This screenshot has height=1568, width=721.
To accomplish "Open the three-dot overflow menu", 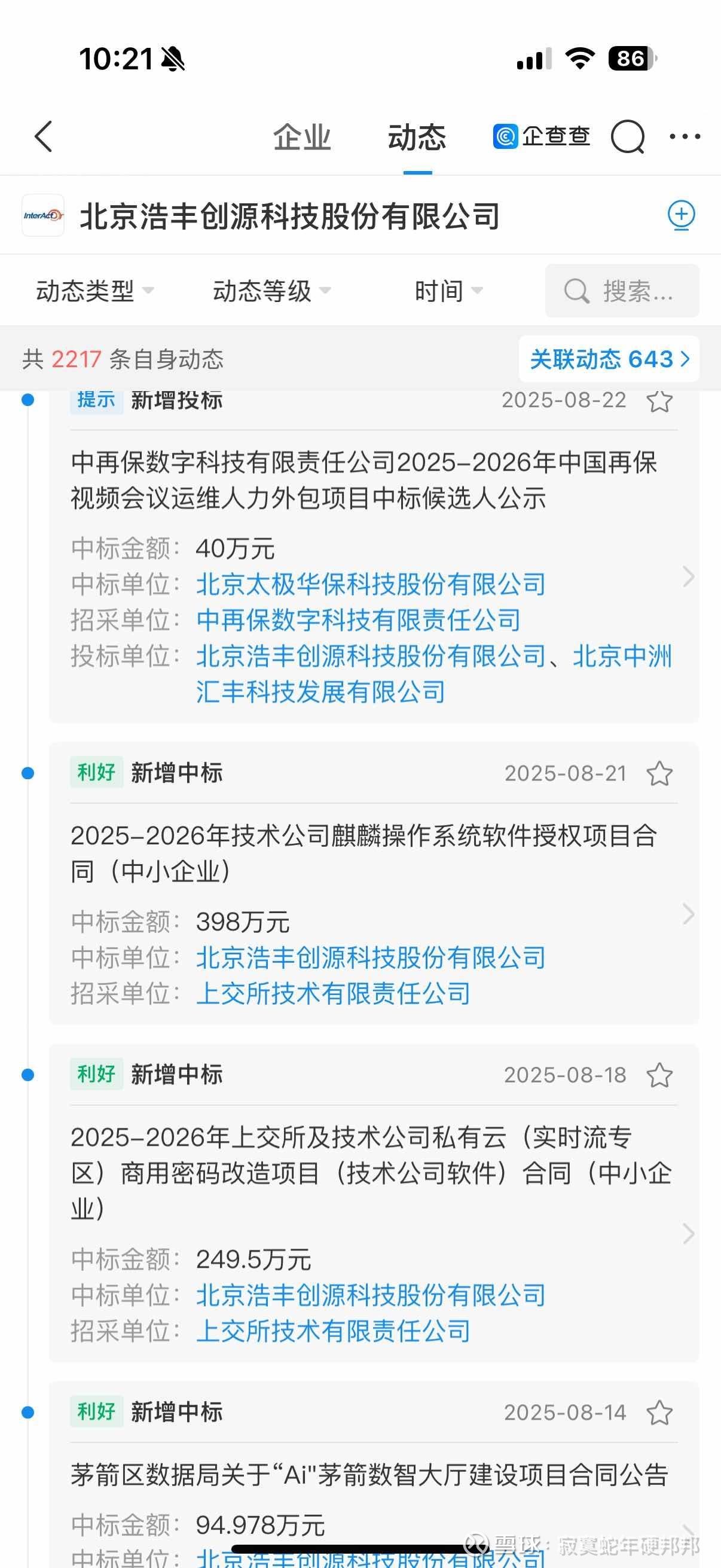I will [685, 136].
